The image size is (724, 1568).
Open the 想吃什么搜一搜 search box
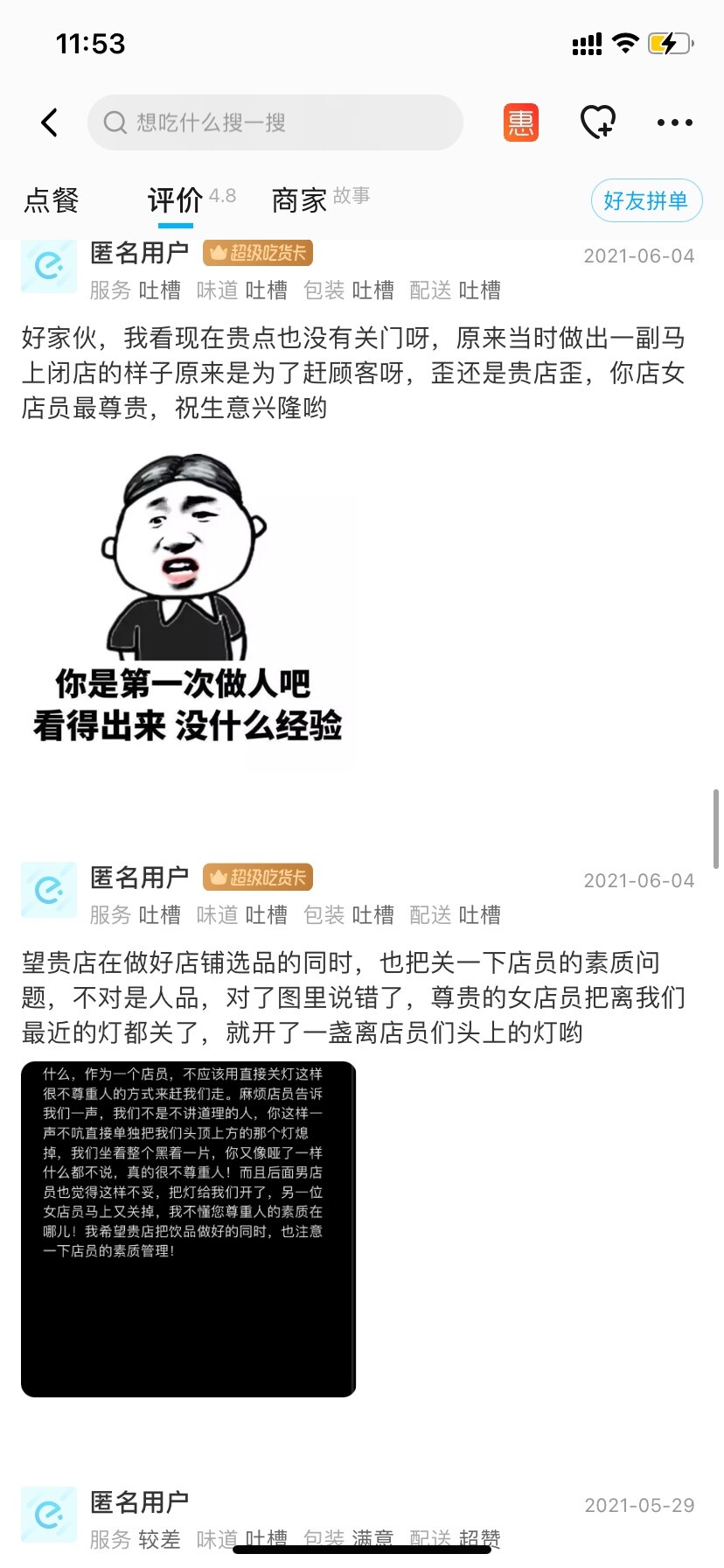click(x=275, y=122)
